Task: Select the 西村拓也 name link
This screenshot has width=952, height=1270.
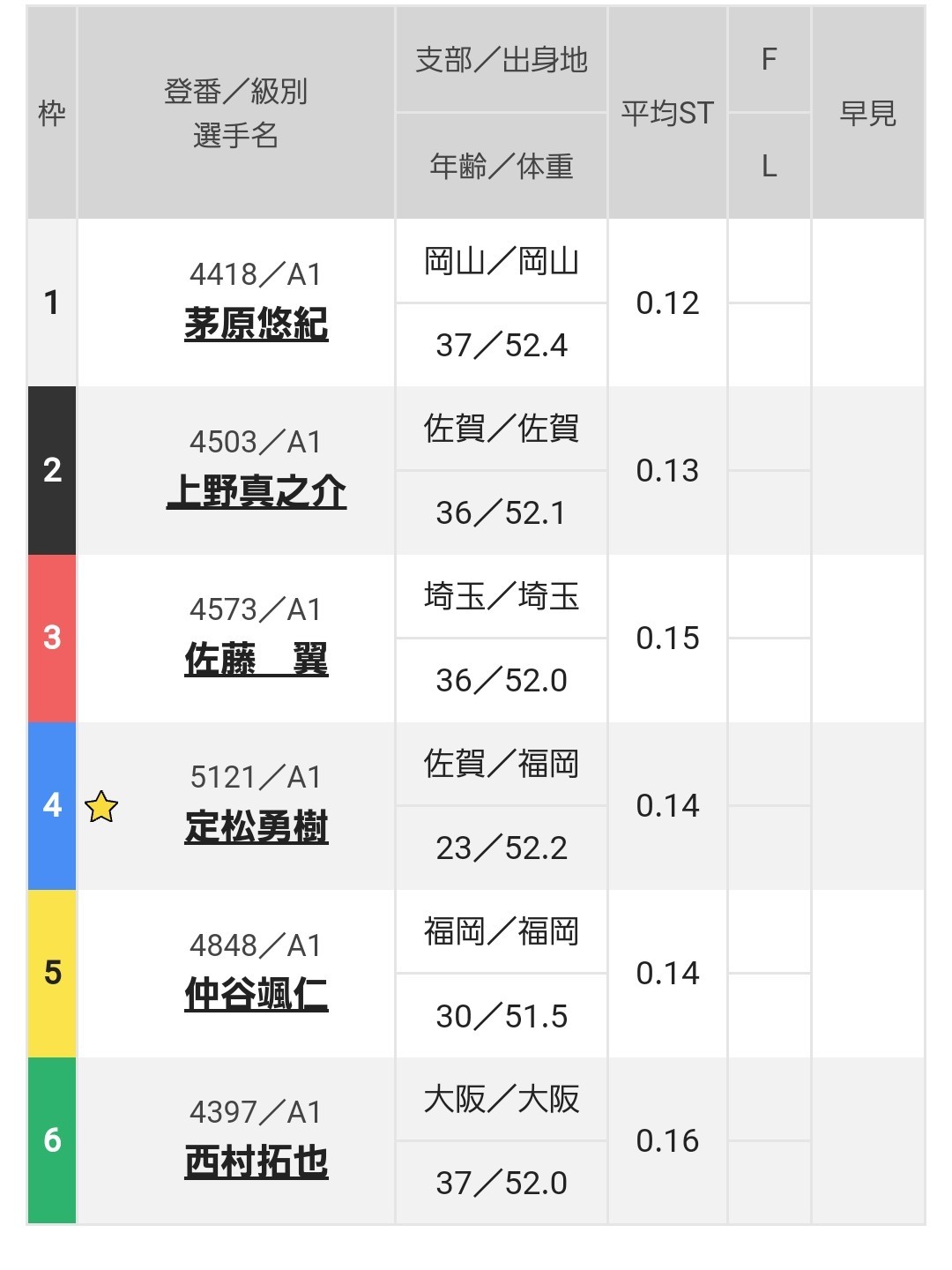Action: (256, 1162)
